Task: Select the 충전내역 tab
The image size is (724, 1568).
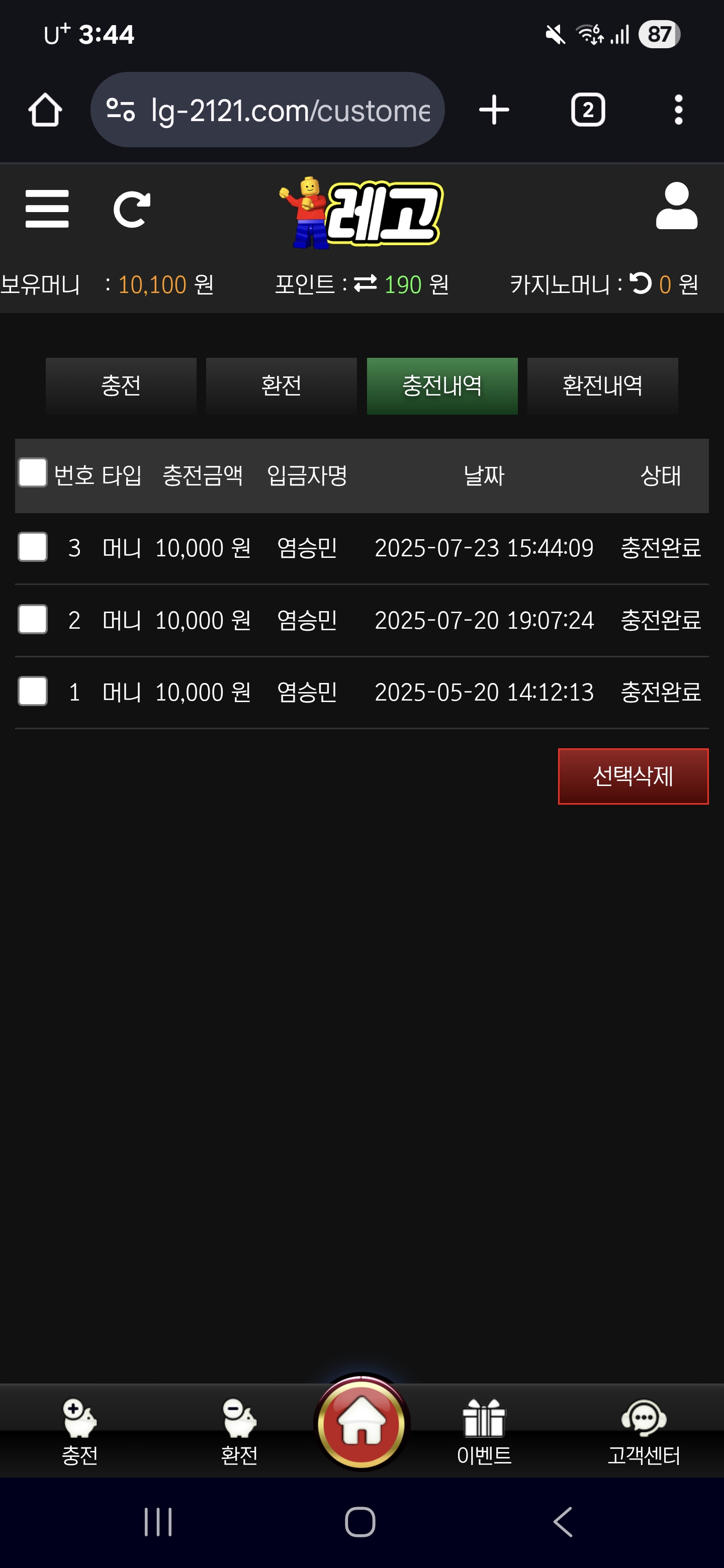Action: coord(441,386)
